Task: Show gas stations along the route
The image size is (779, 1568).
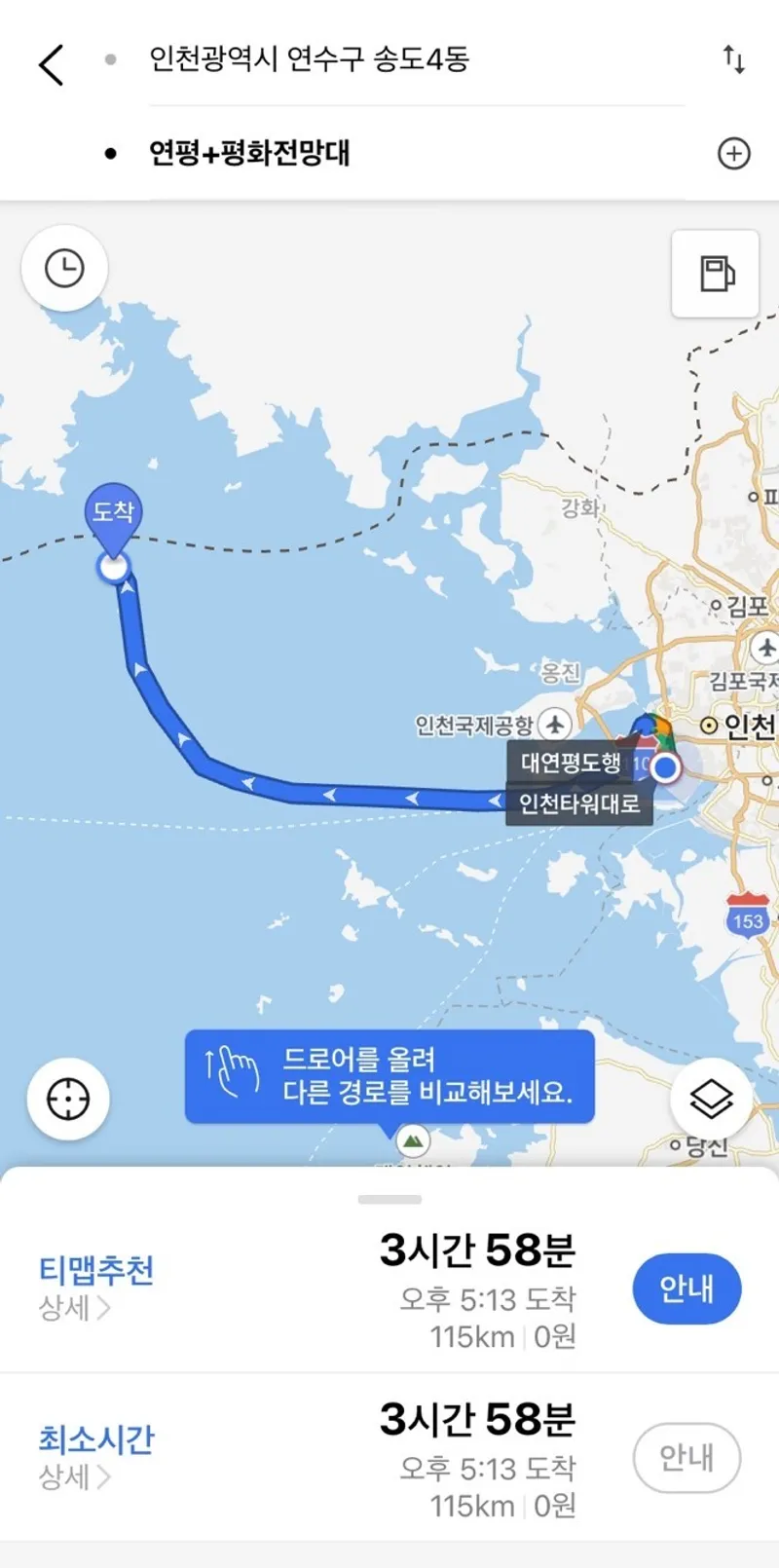Action: point(716,274)
